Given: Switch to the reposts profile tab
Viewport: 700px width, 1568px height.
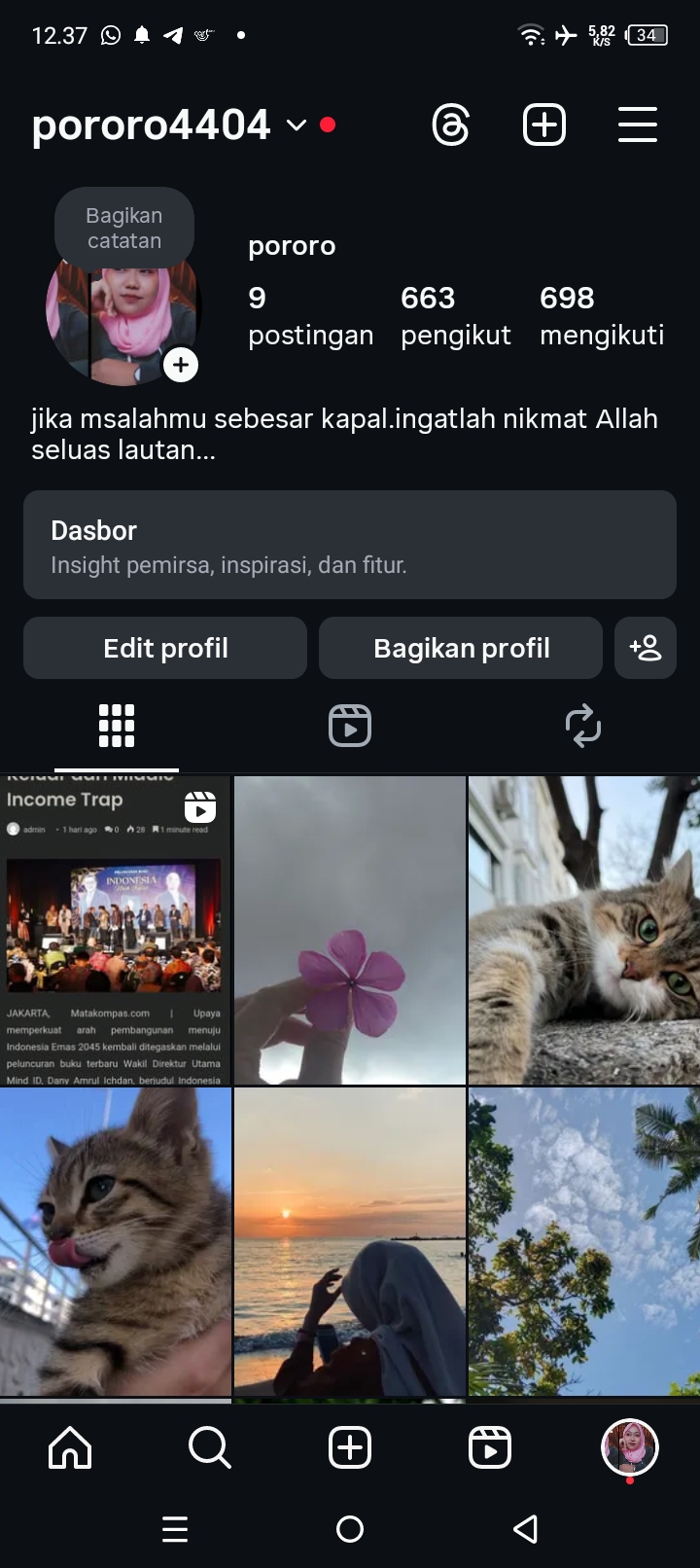Looking at the screenshot, I should click(x=583, y=726).
